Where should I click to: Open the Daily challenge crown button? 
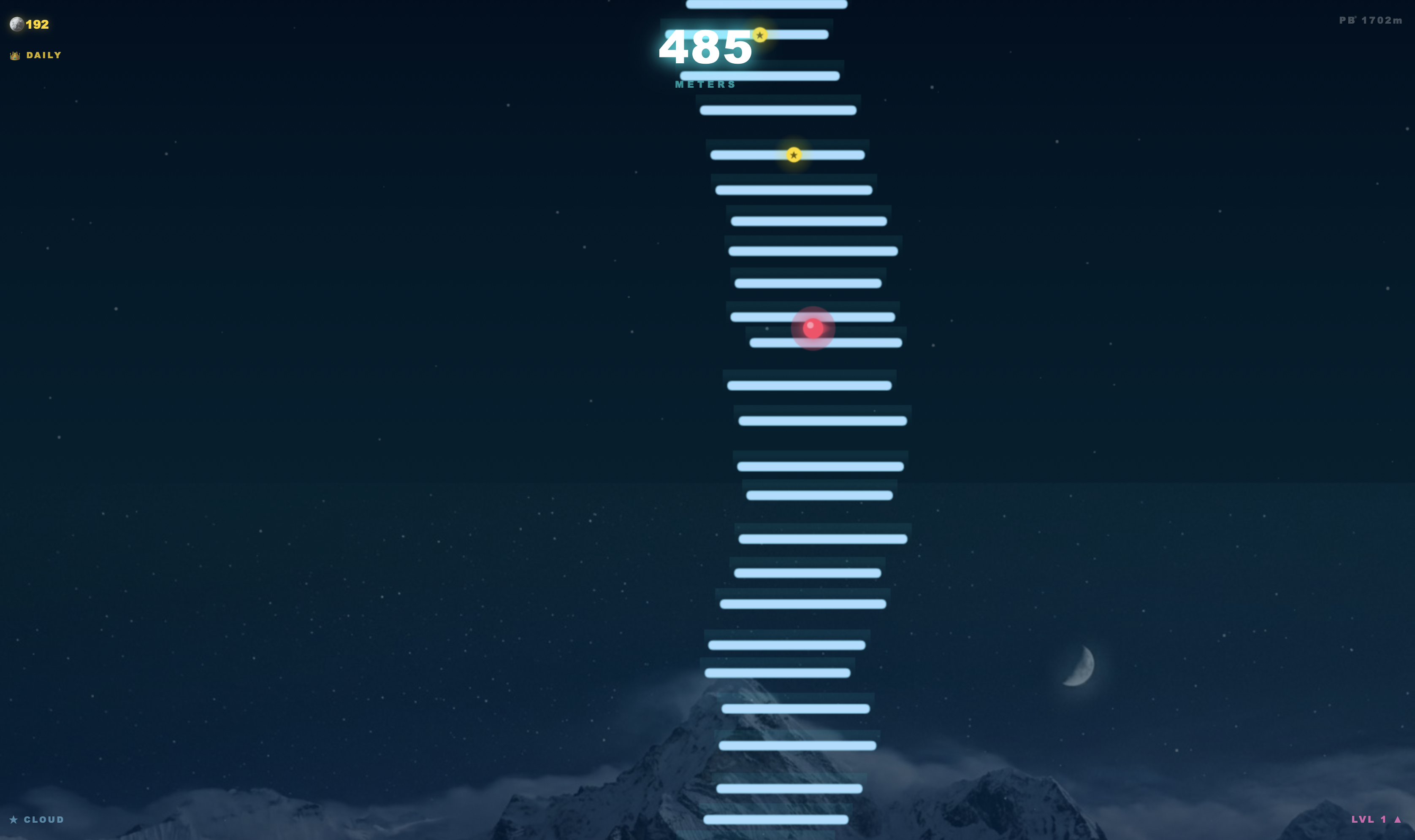36,55
